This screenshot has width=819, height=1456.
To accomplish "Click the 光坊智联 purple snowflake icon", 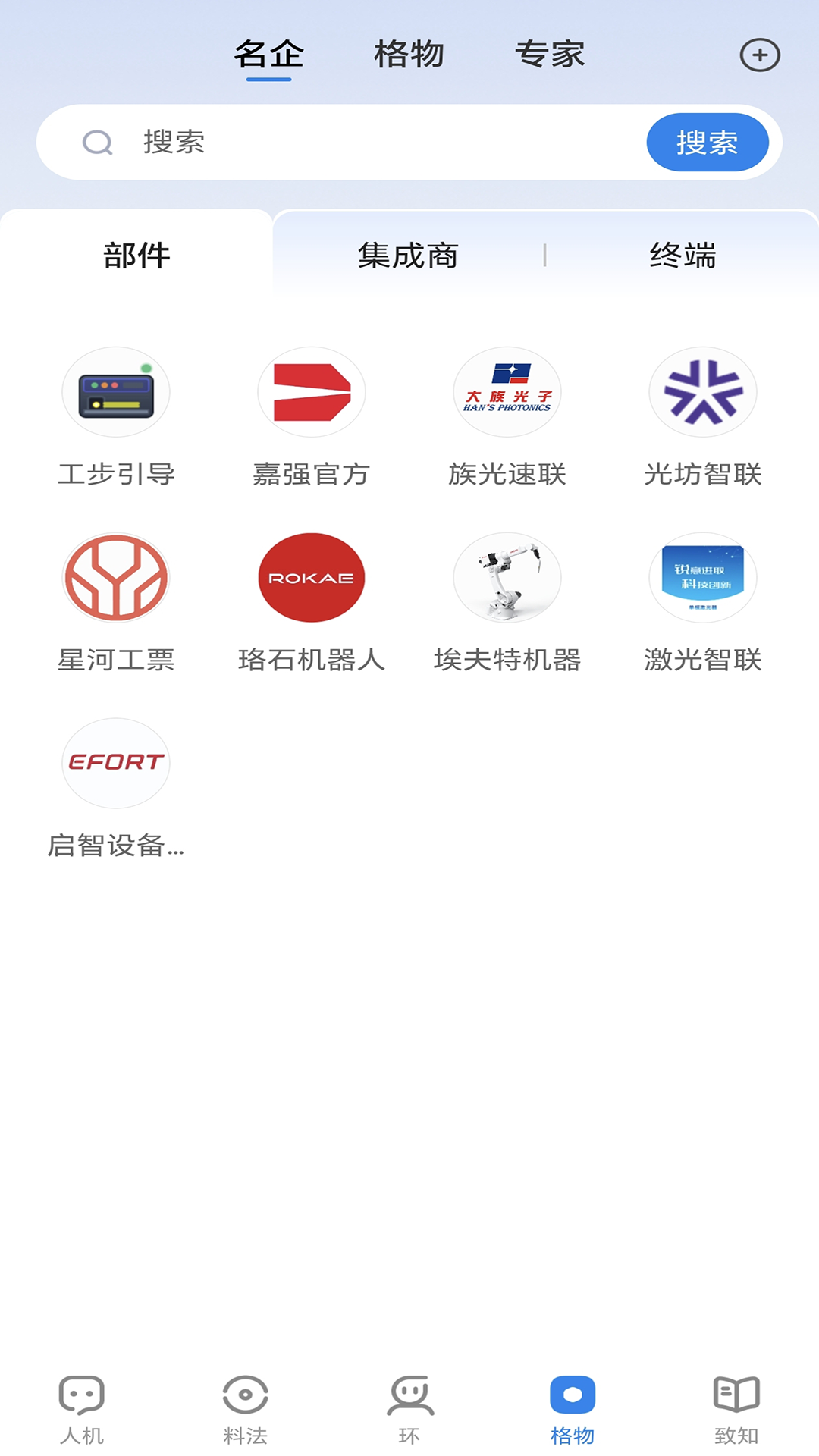I will 702,392.
